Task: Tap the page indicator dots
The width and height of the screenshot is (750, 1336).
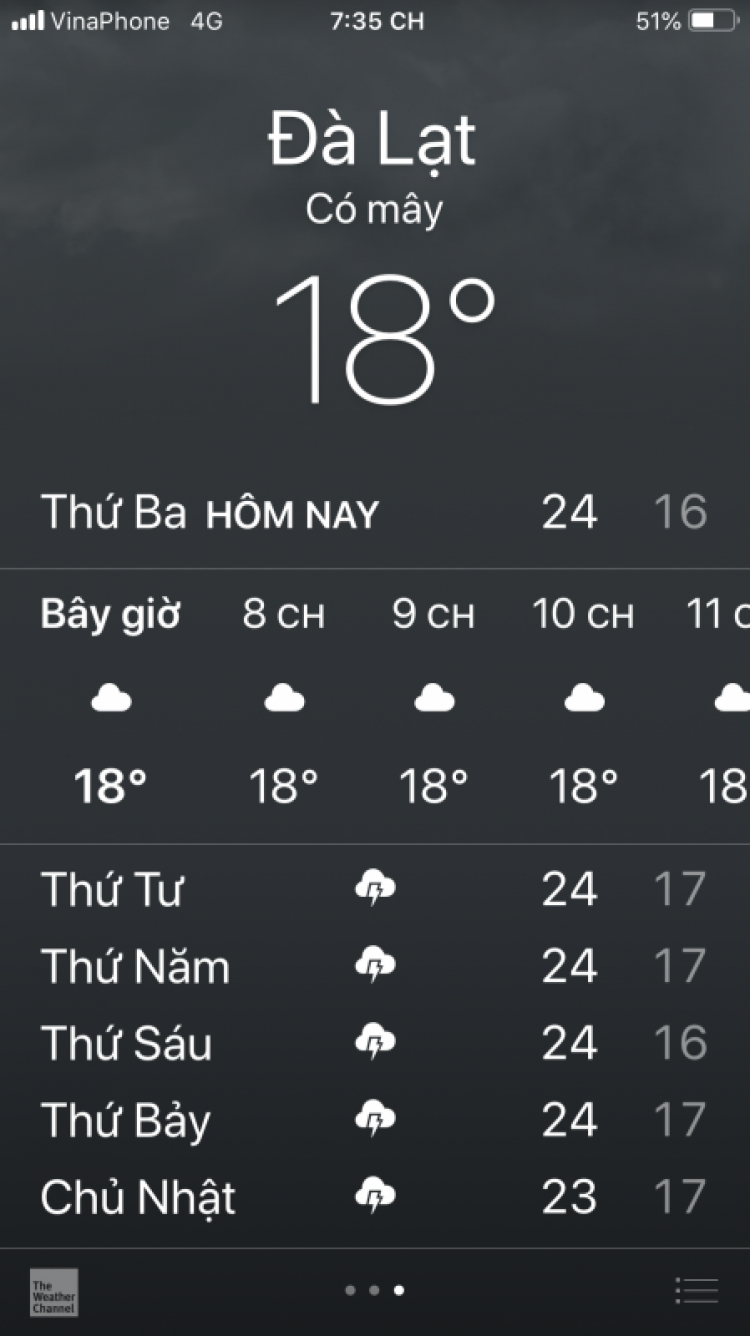Action: (374, 1290)
